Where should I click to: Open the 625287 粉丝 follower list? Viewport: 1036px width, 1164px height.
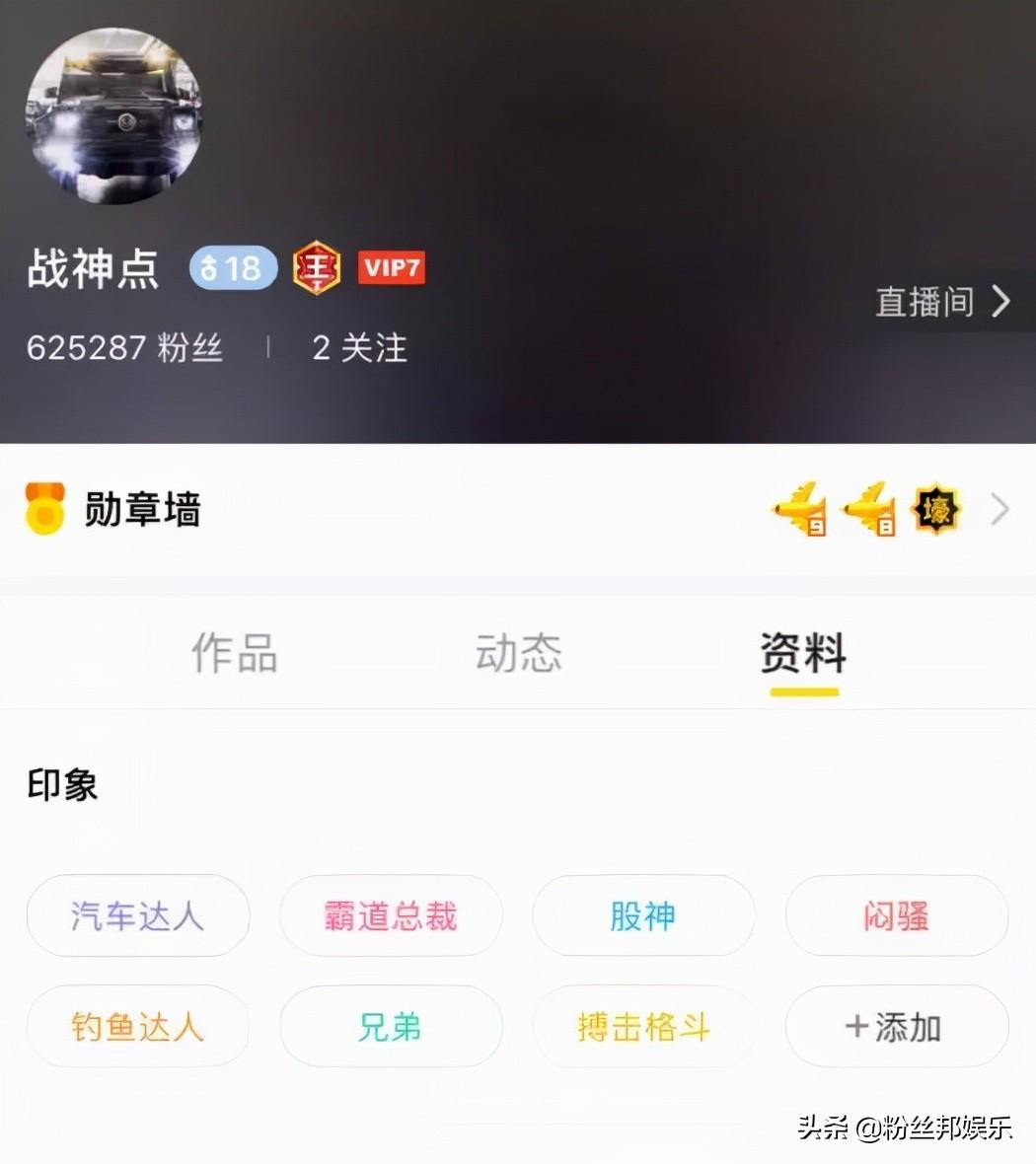[124, 347]
